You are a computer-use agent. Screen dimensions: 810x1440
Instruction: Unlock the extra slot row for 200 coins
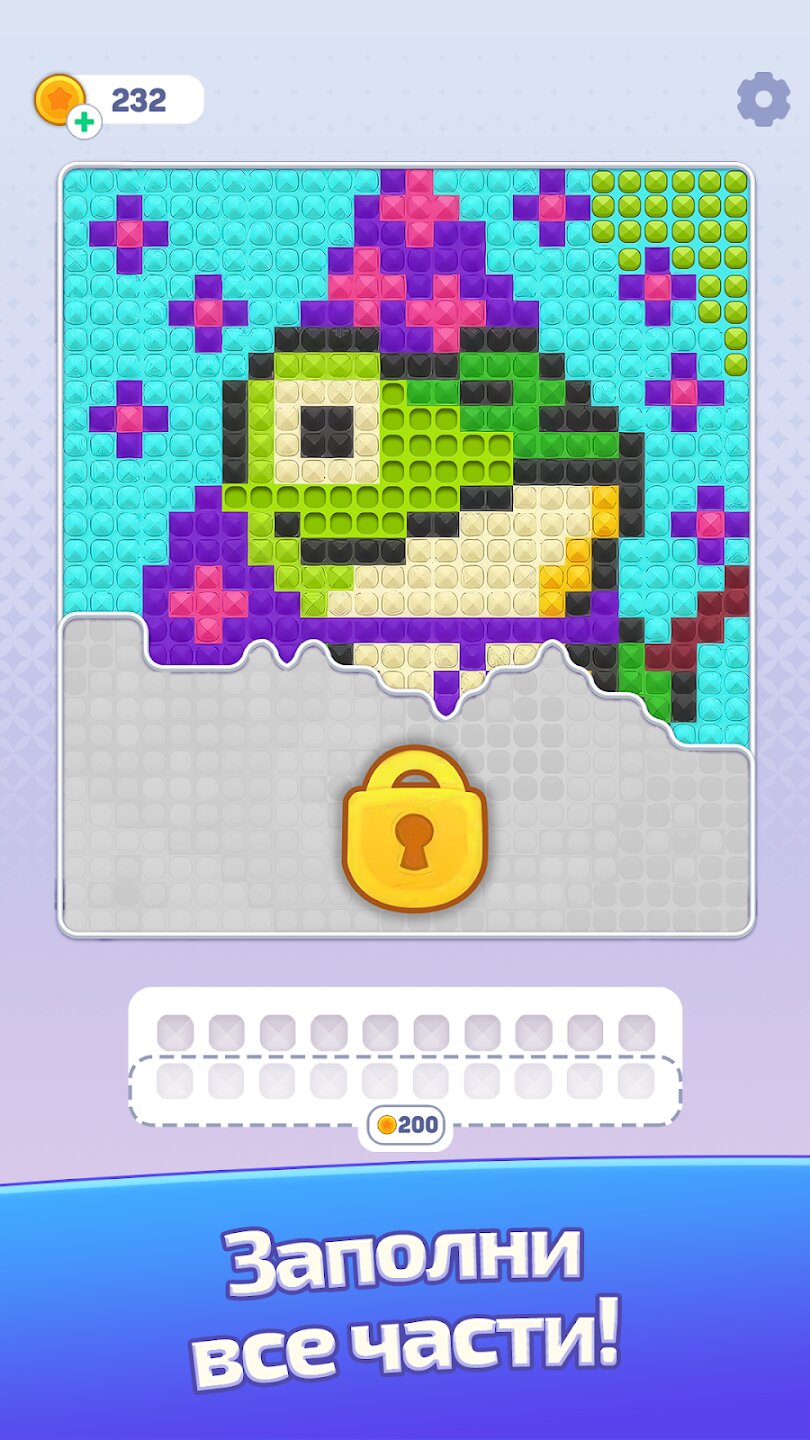click(406, 1125)
